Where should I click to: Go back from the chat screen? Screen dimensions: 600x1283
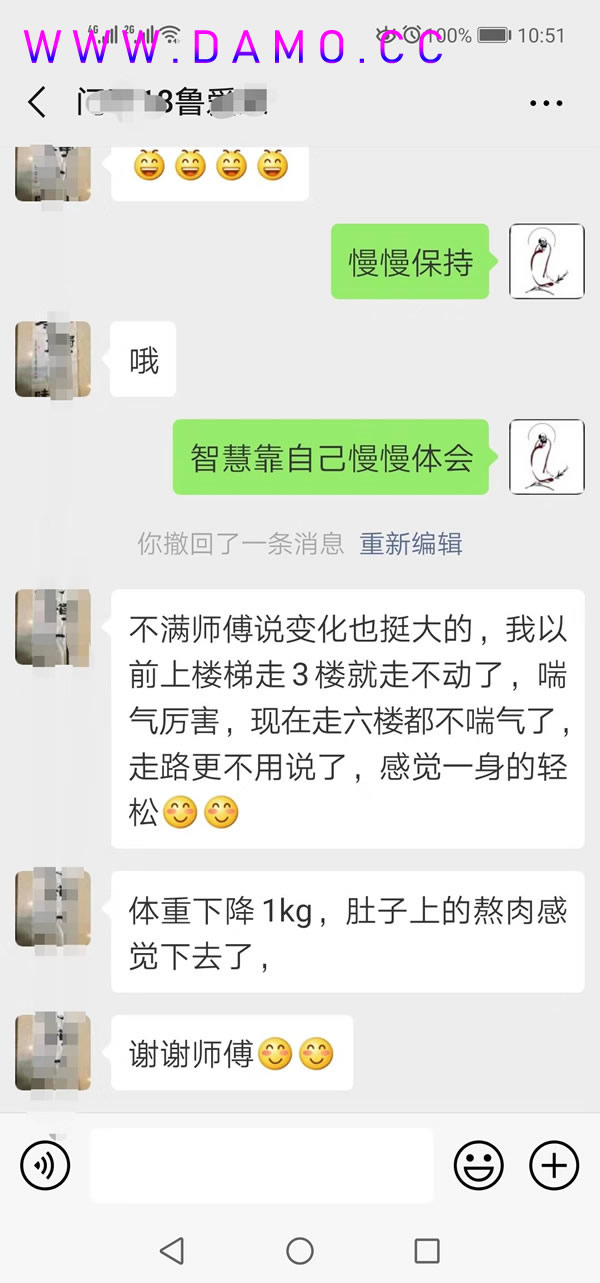(37, 102)
